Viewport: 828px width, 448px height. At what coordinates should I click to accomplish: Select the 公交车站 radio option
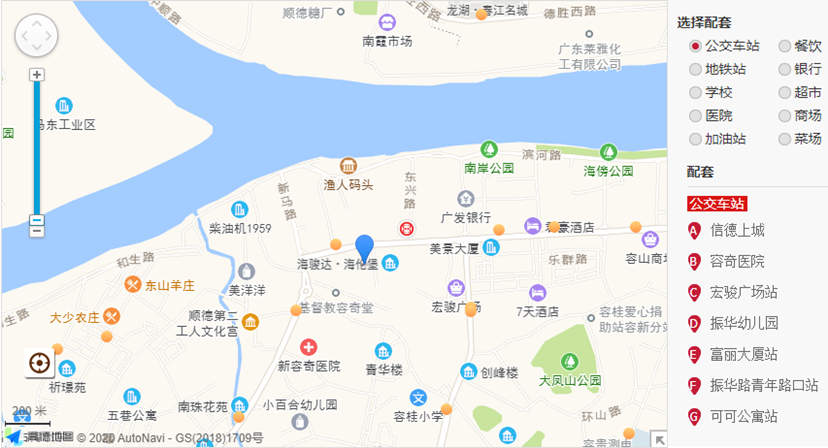[x=695, y=46]
